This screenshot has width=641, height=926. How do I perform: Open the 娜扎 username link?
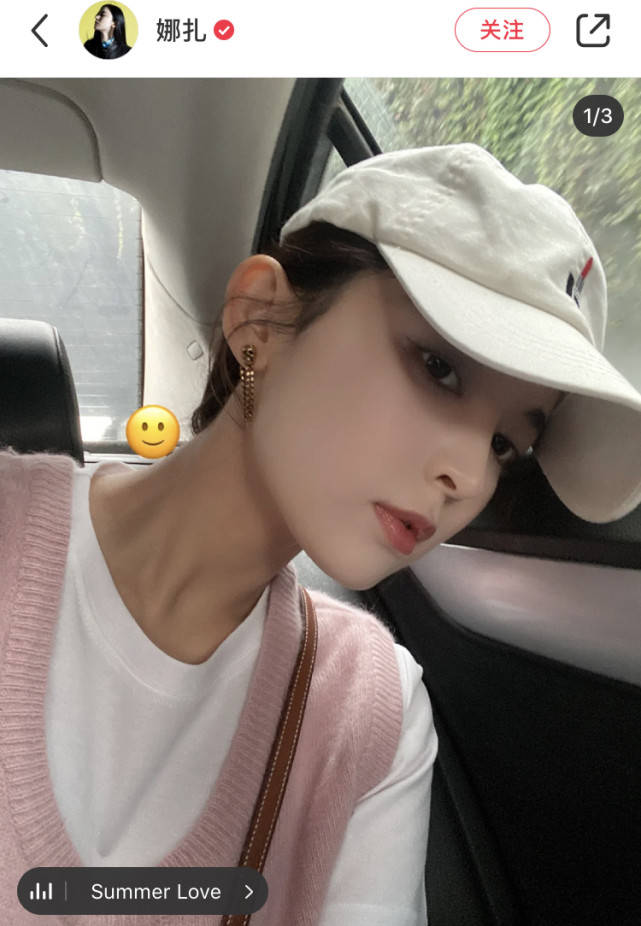(x=180, y=31)
